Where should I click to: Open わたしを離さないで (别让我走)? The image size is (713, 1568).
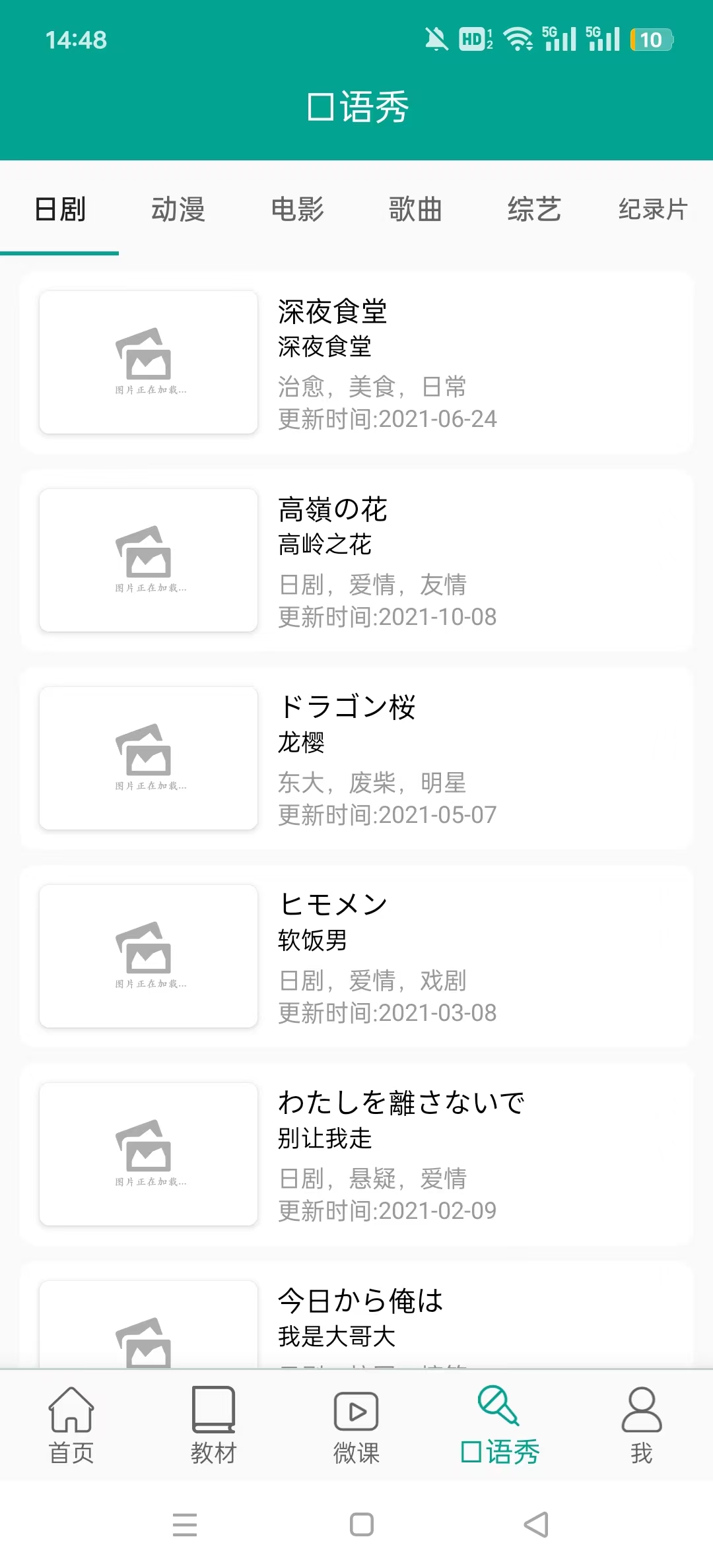coord(356,1154)
